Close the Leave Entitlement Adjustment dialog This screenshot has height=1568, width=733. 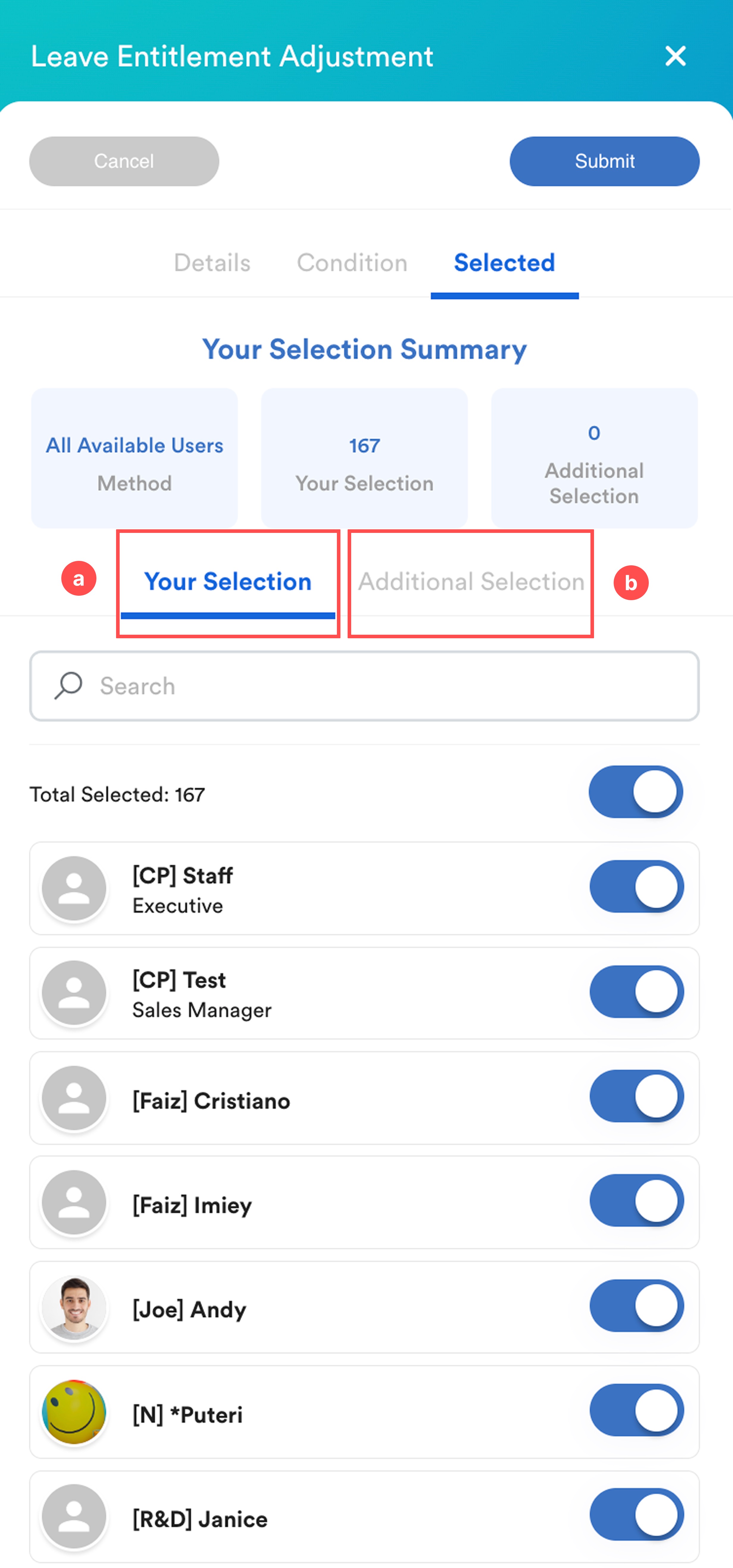point(675,56)
